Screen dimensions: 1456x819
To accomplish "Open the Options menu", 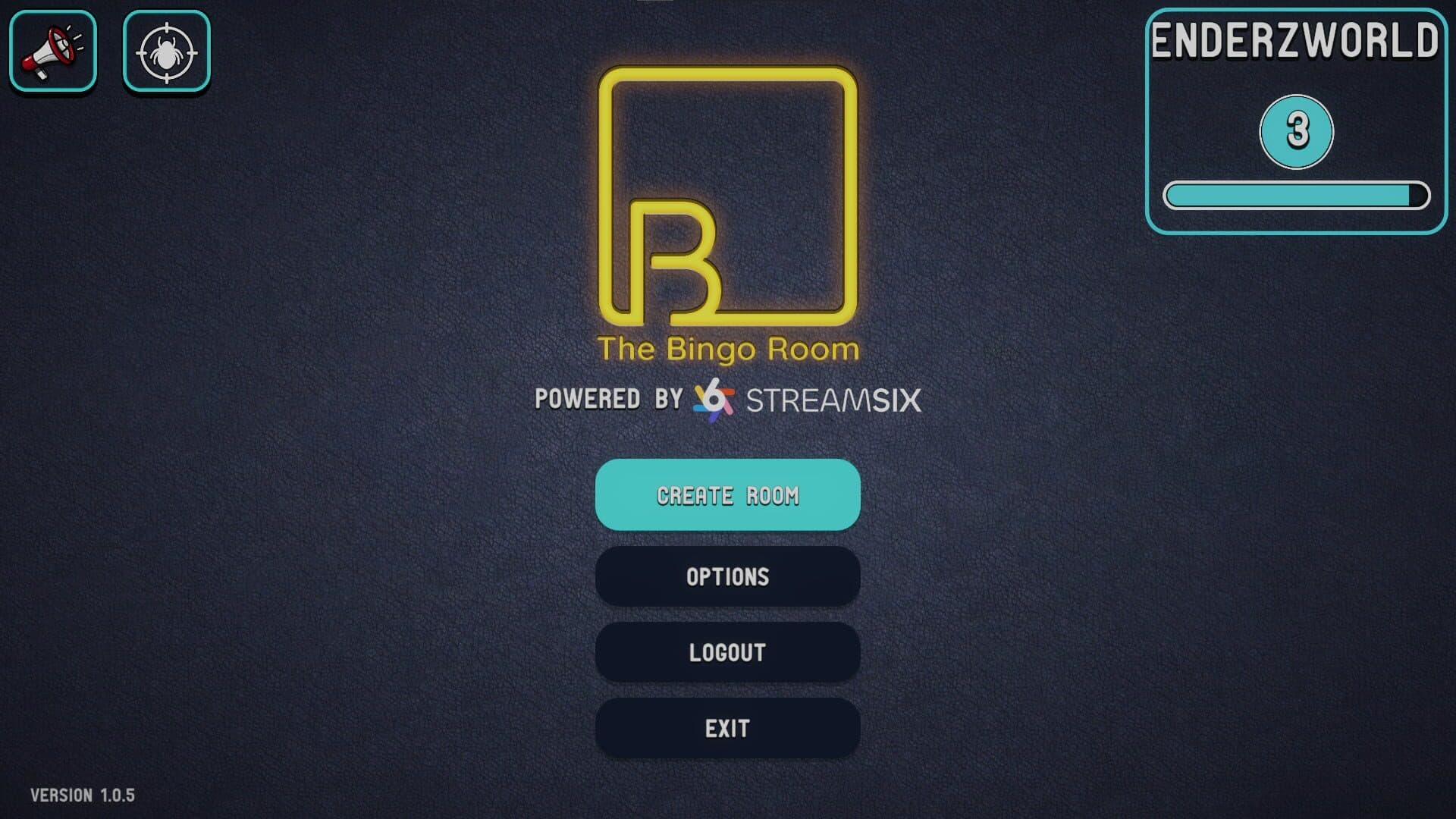I will [x=727, y=576].
